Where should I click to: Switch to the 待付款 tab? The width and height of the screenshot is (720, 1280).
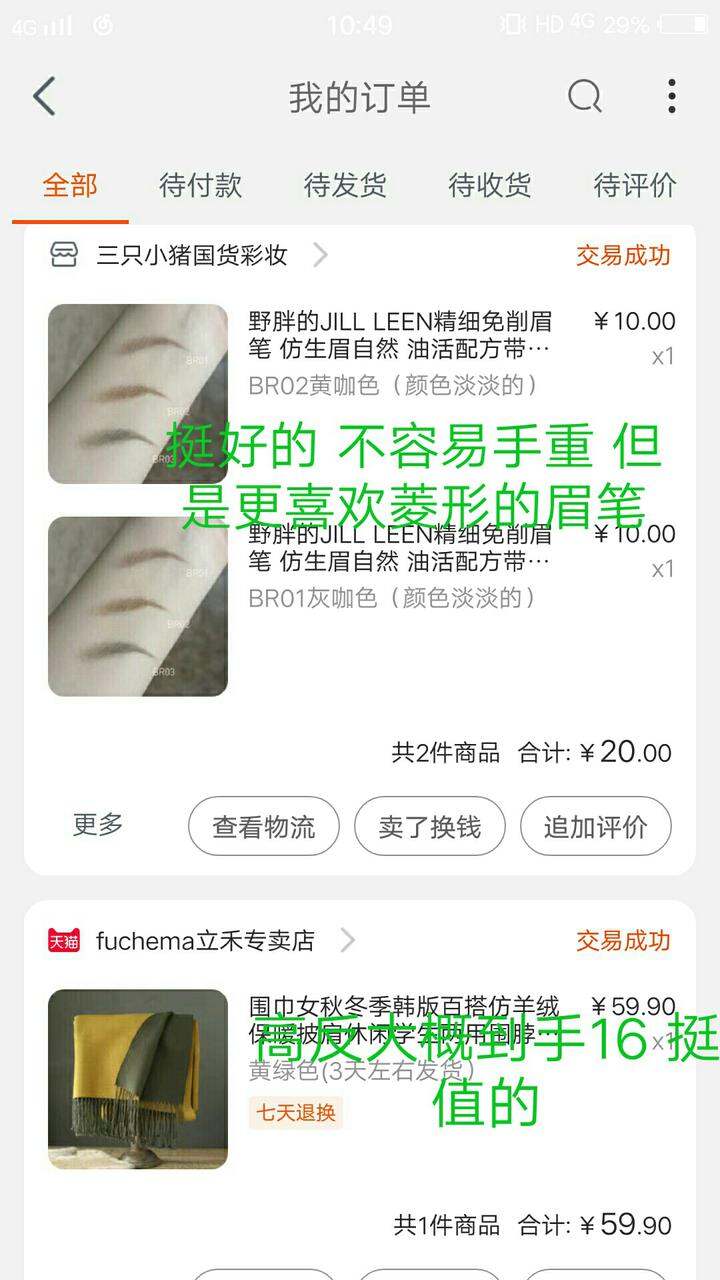(x=200, y=185)
